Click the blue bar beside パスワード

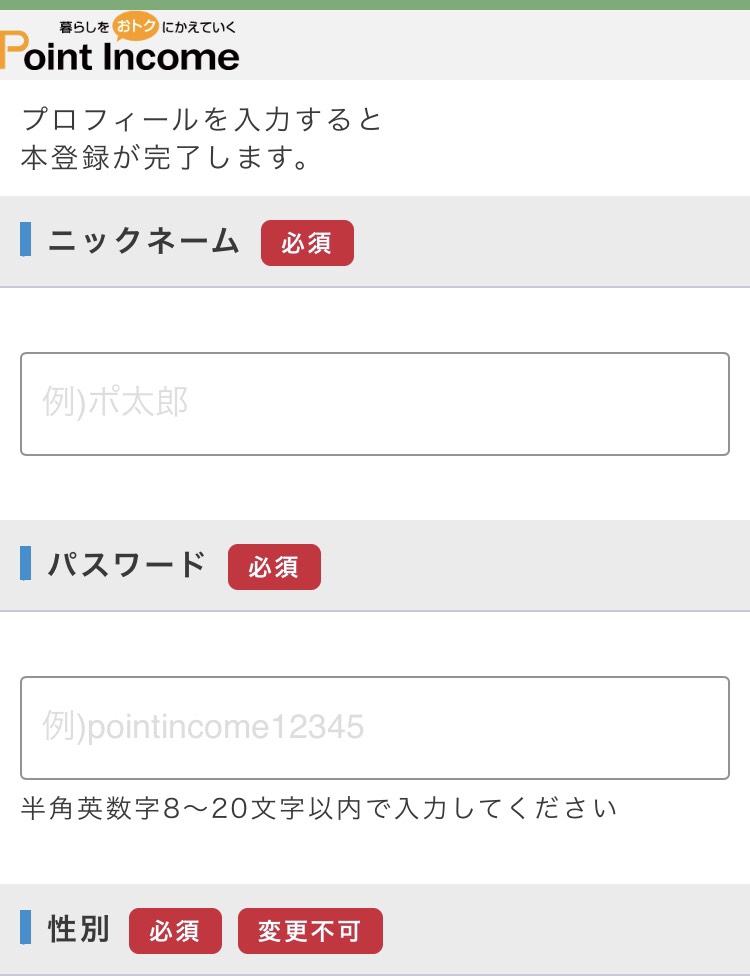(x=26, y=566)
